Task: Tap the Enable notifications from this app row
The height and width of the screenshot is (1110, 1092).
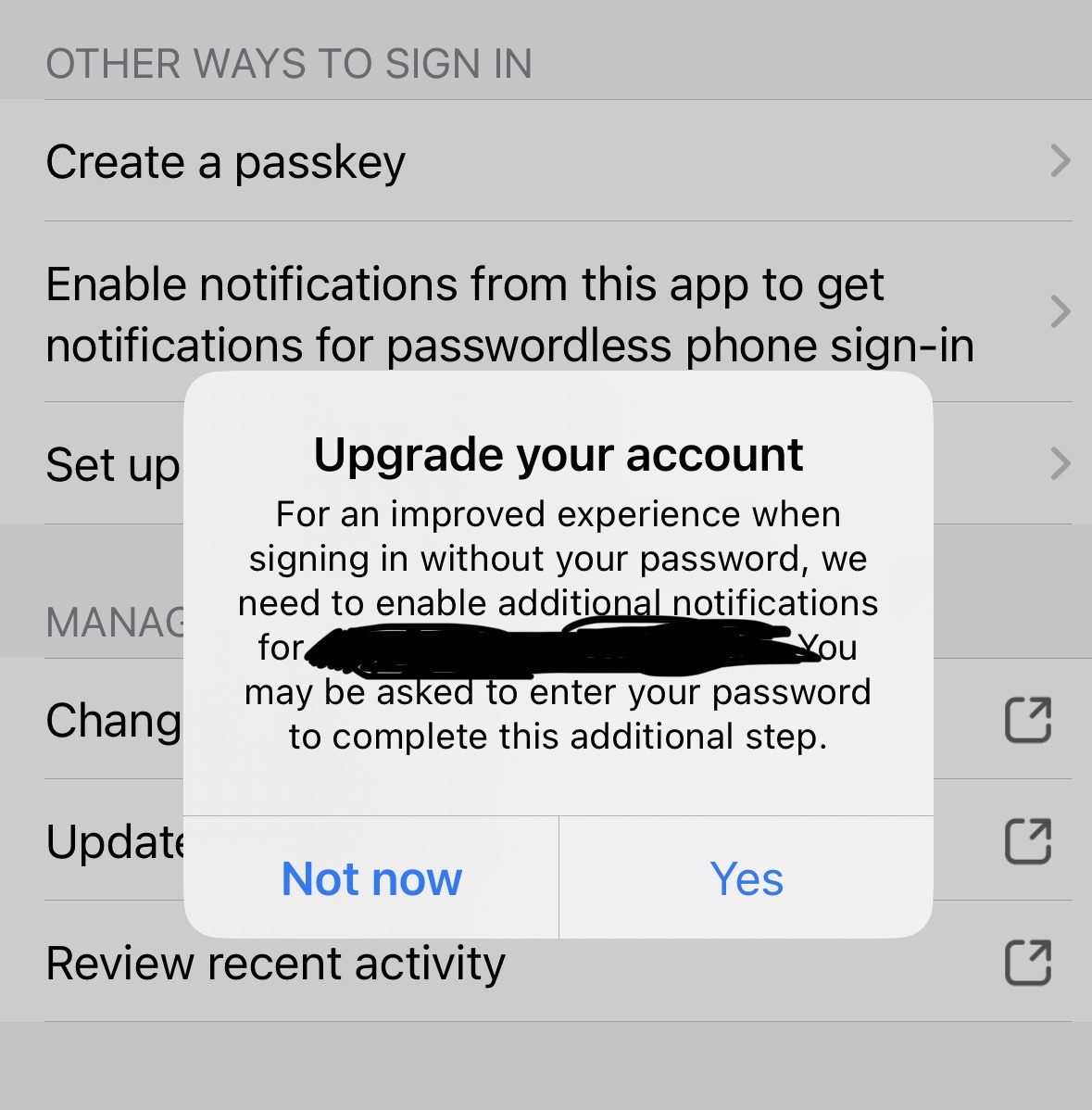Action: (463, 312)
